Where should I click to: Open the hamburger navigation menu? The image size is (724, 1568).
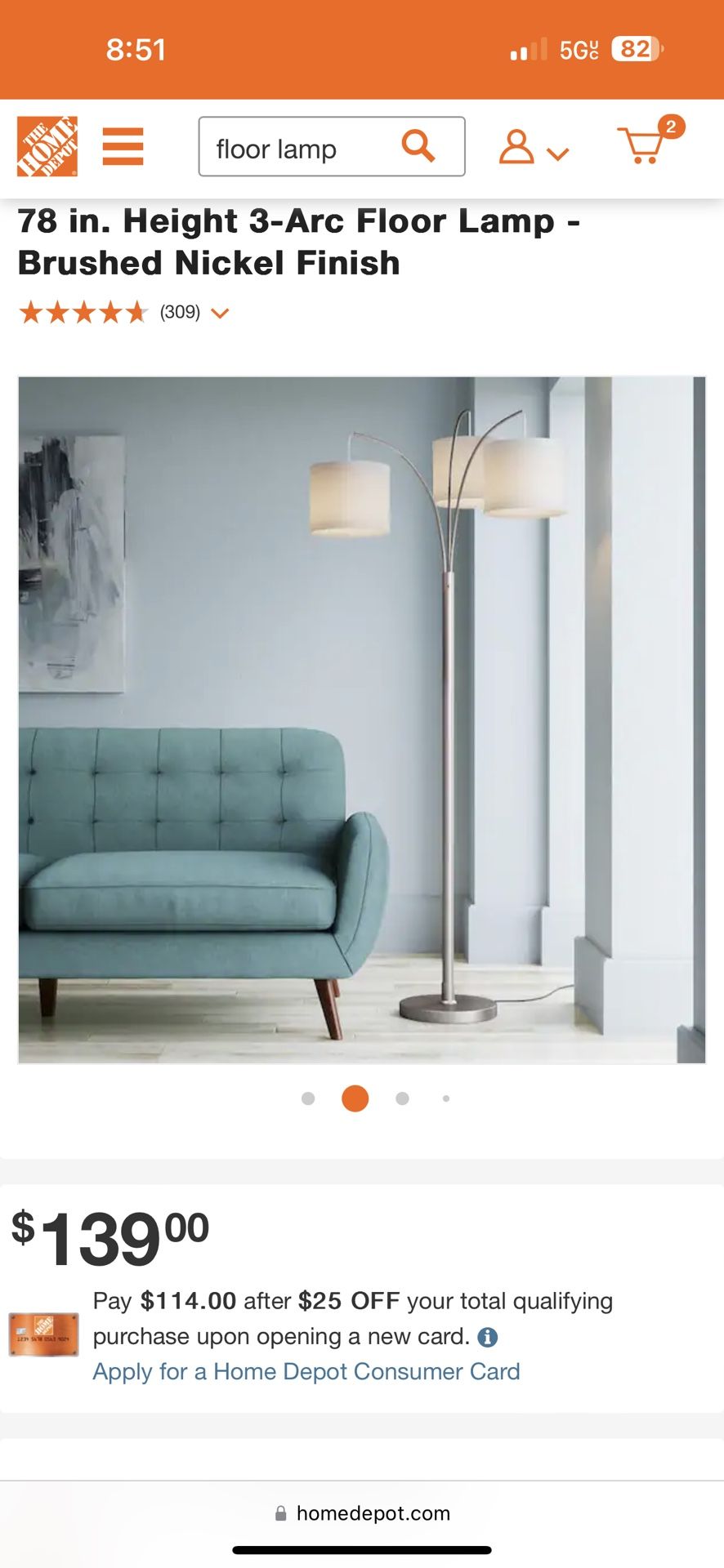(123, 147)
